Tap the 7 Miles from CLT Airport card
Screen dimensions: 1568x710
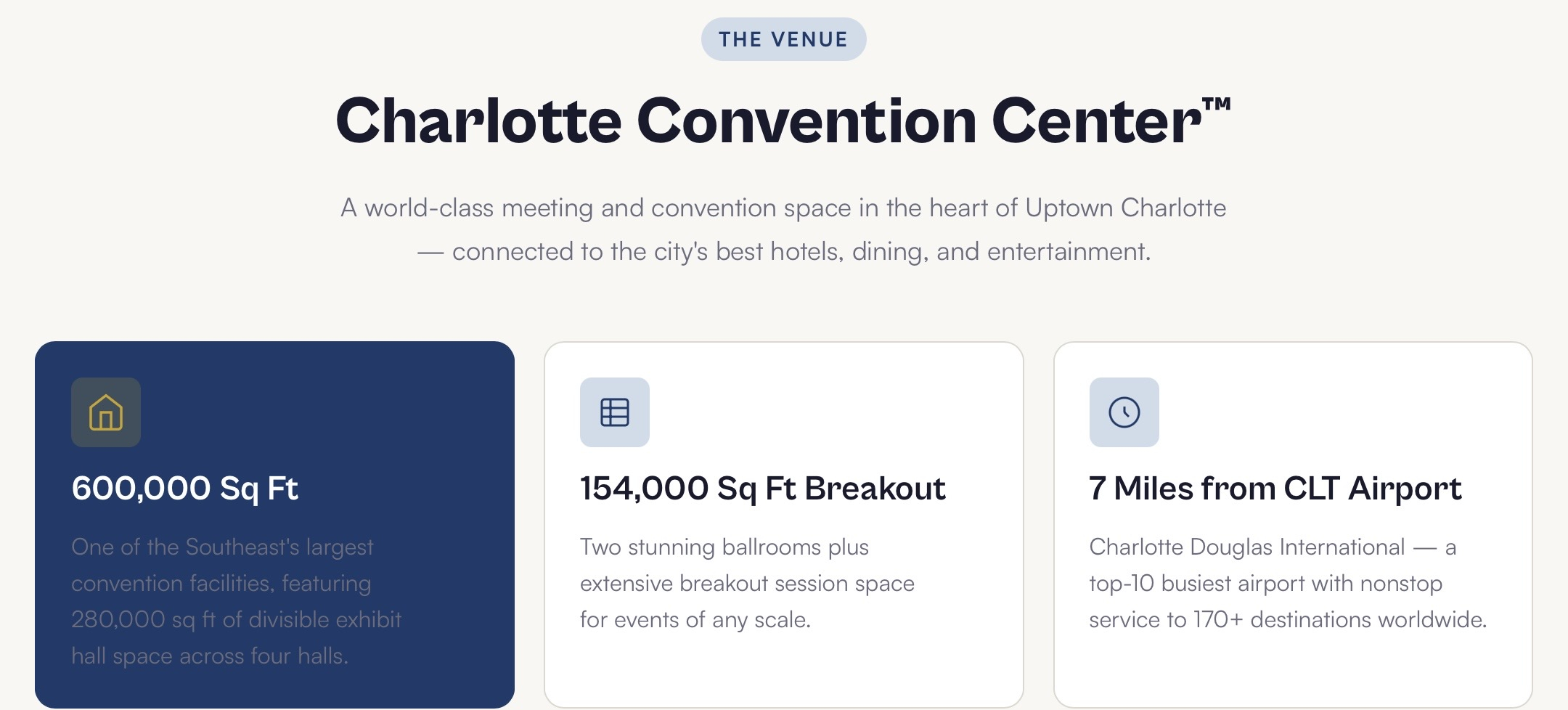coord(1293,524)
